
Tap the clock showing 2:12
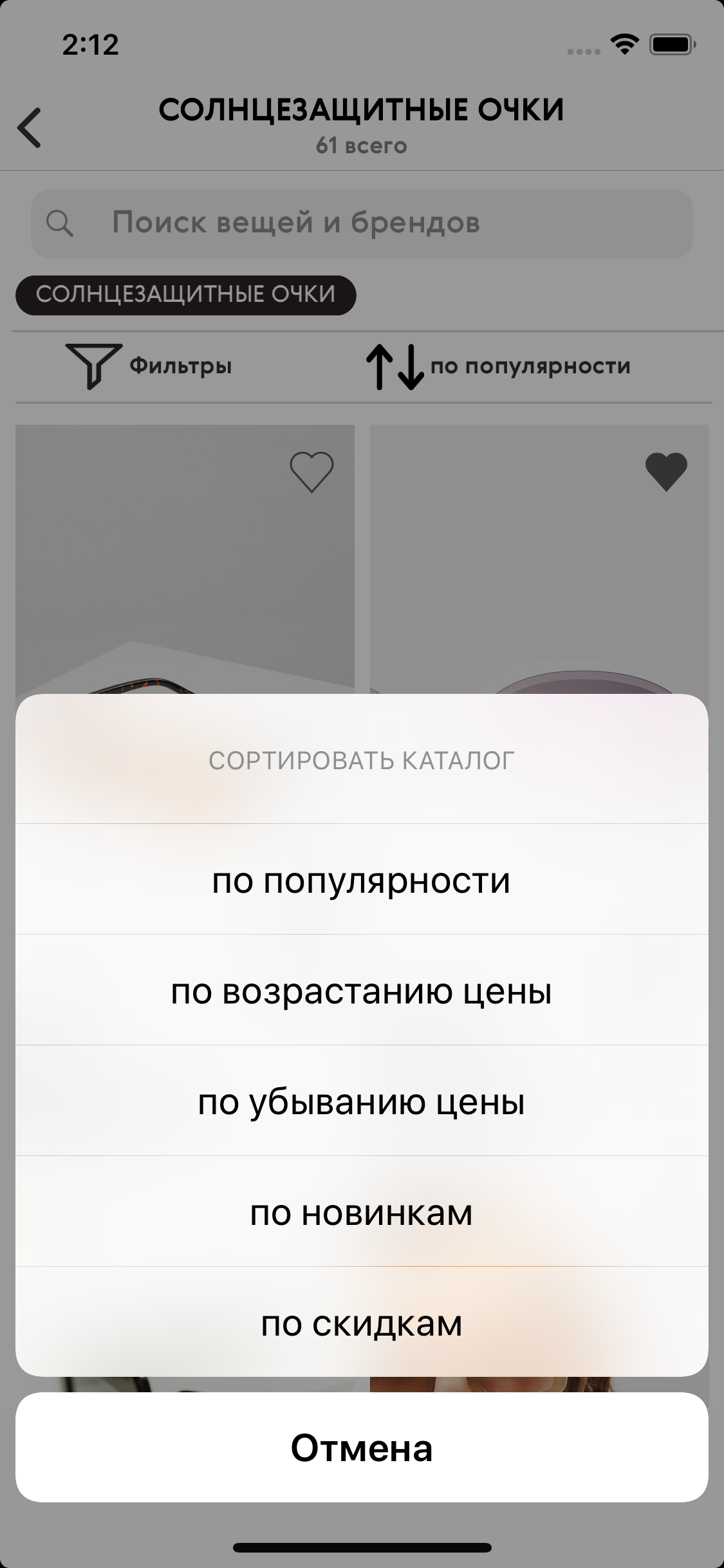pos(90,45)
